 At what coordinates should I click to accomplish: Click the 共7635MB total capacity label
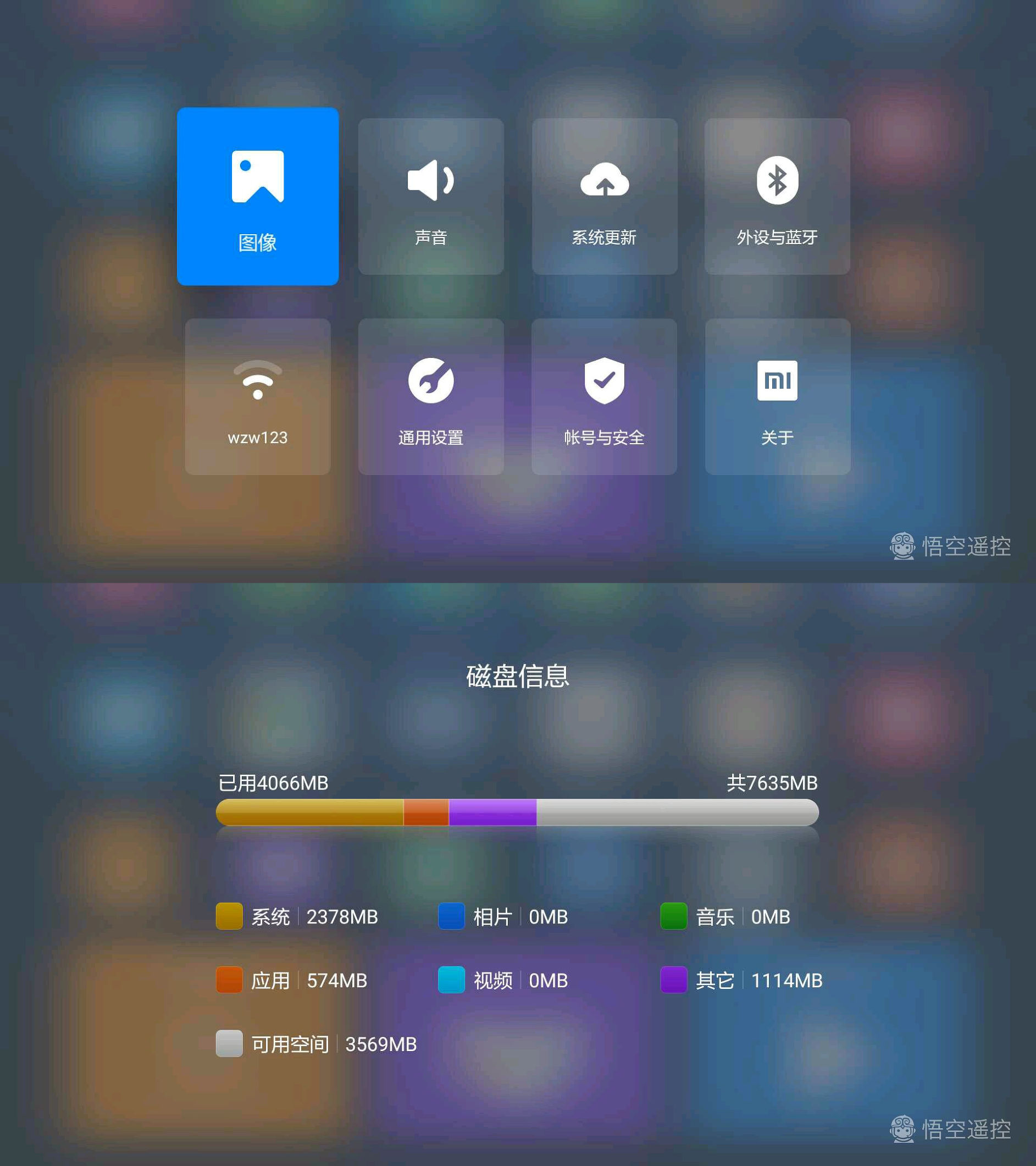[774, 783]
